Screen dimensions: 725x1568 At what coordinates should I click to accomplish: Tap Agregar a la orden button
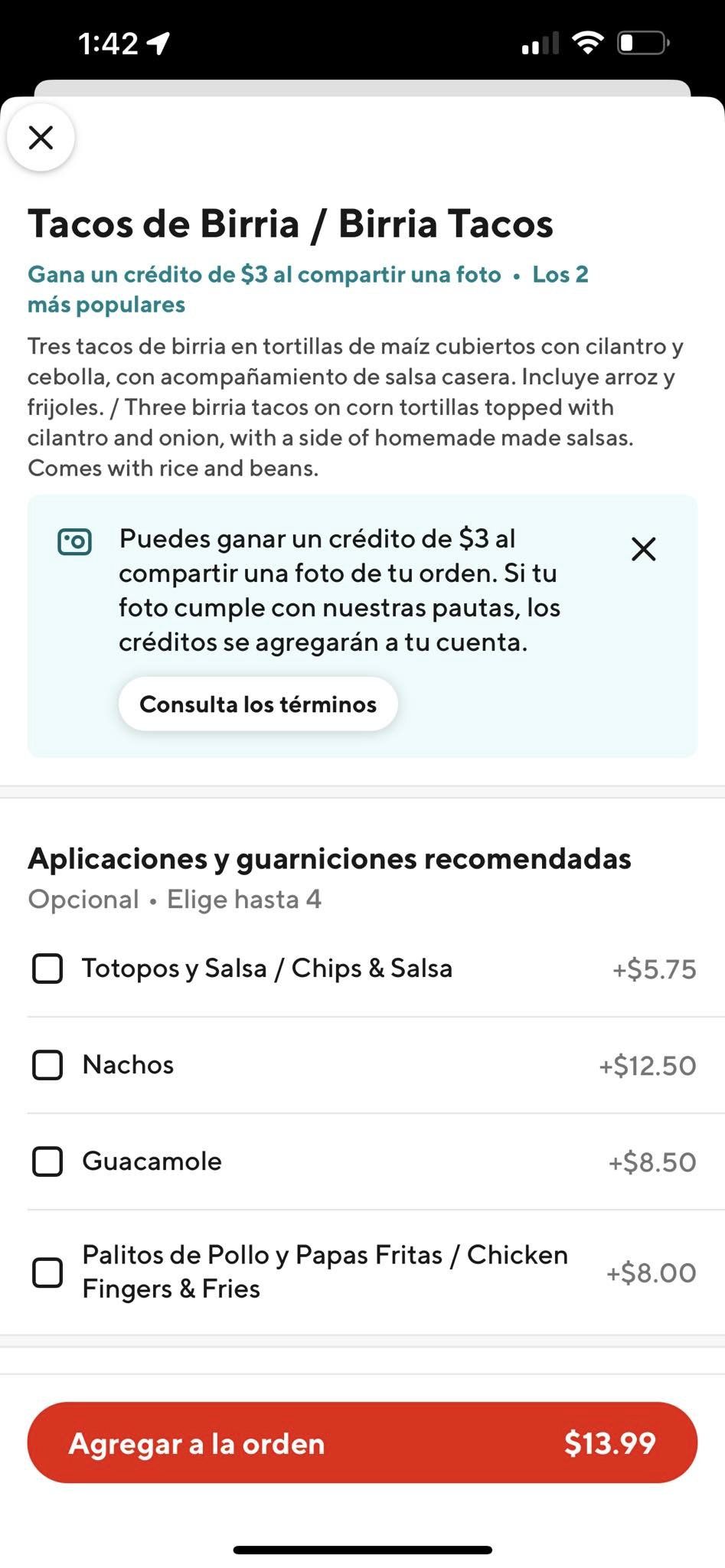[362, 1443]
